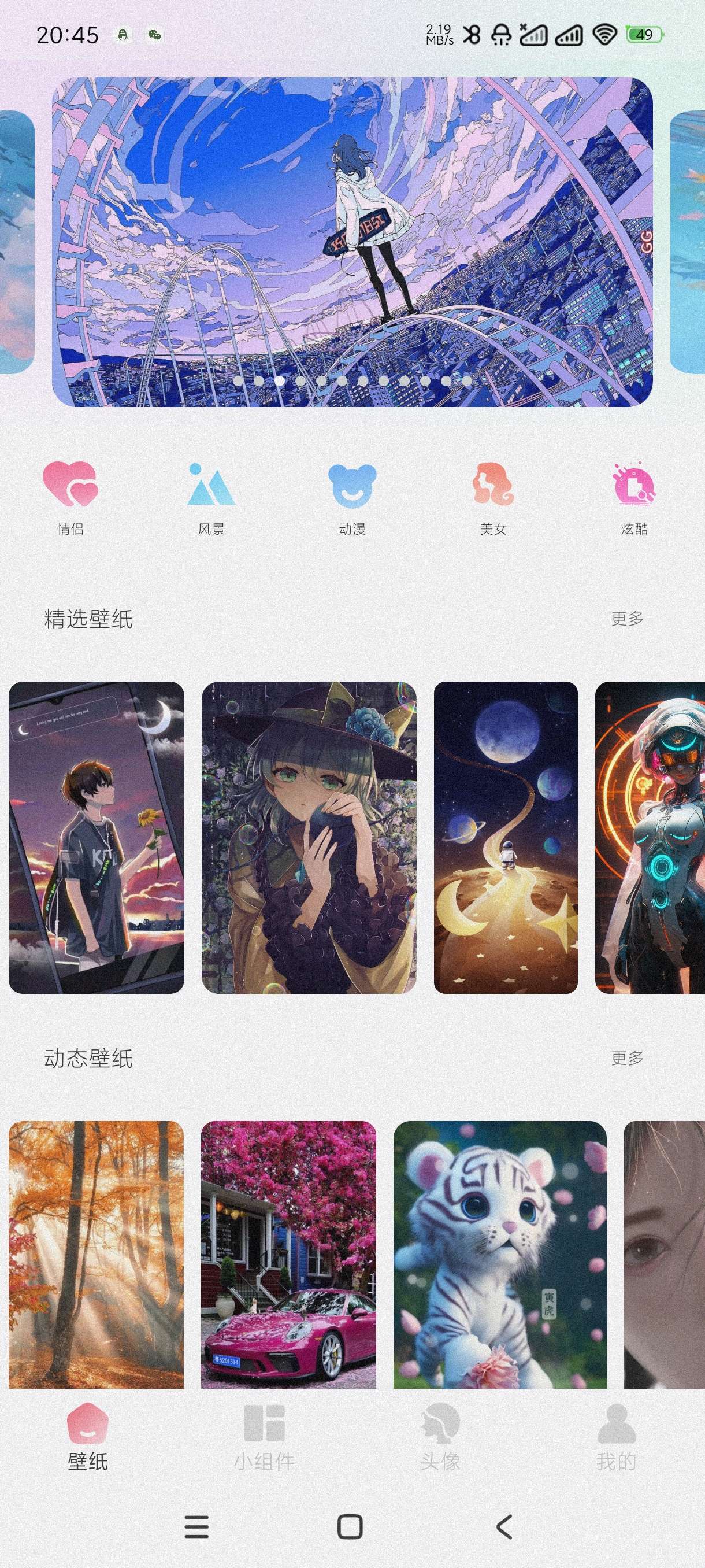
Task: Open the autumn forest live wallpaper
Action: (96, 1254)
